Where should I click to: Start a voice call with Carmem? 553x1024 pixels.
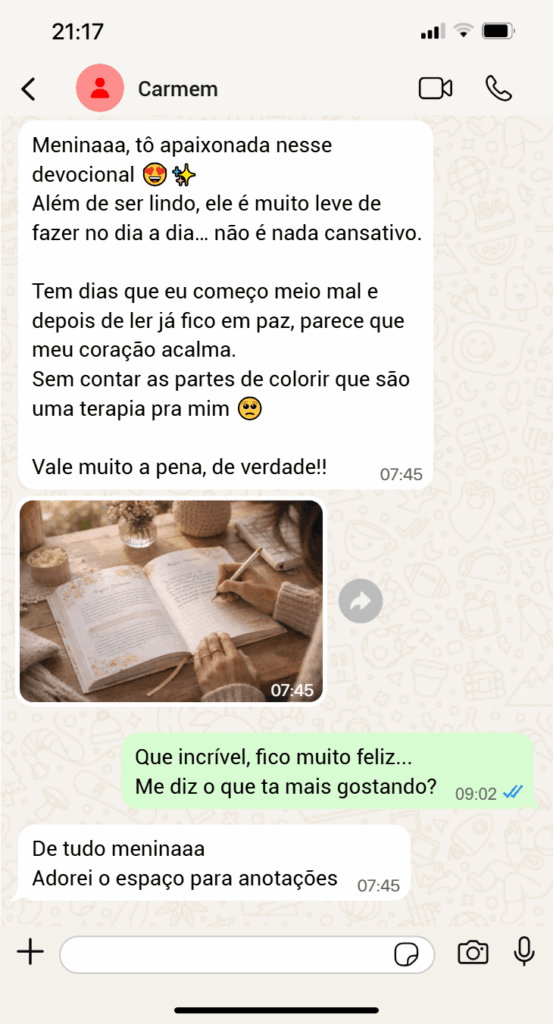click(498, 88)
